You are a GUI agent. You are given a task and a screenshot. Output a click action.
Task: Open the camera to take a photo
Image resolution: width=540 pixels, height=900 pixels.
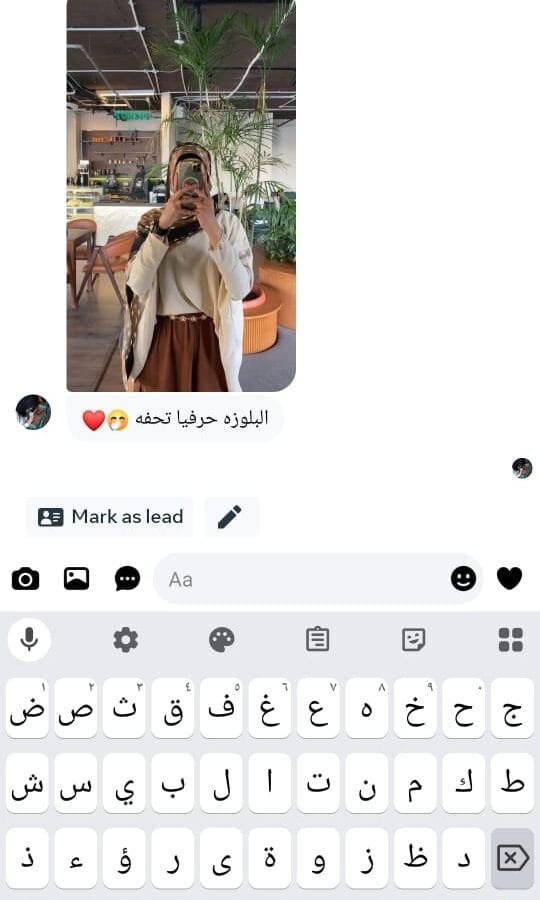point(25,579)
